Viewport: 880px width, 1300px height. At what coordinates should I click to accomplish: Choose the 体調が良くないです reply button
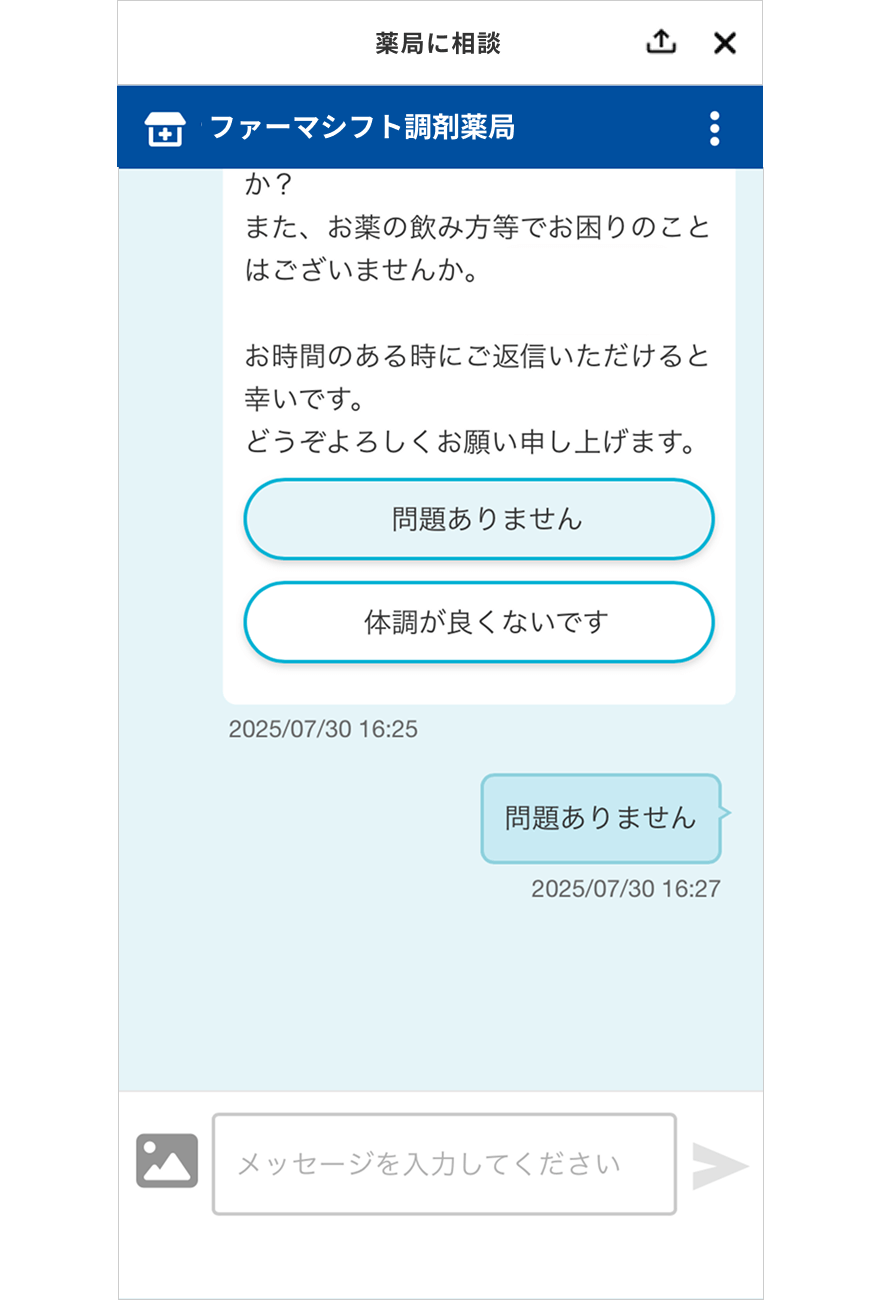coord(479,622)
